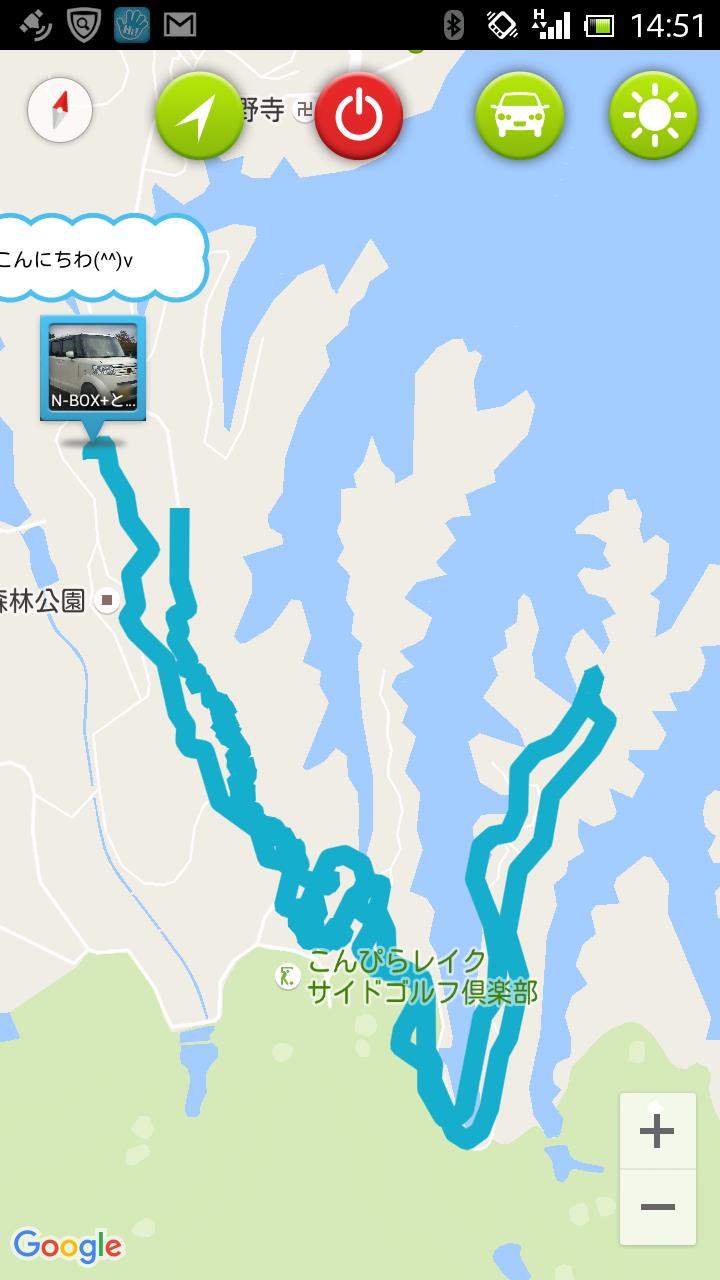The image size is (720, 1280).
Task: Zoom in with the plus button
Action: (657, 1131)
